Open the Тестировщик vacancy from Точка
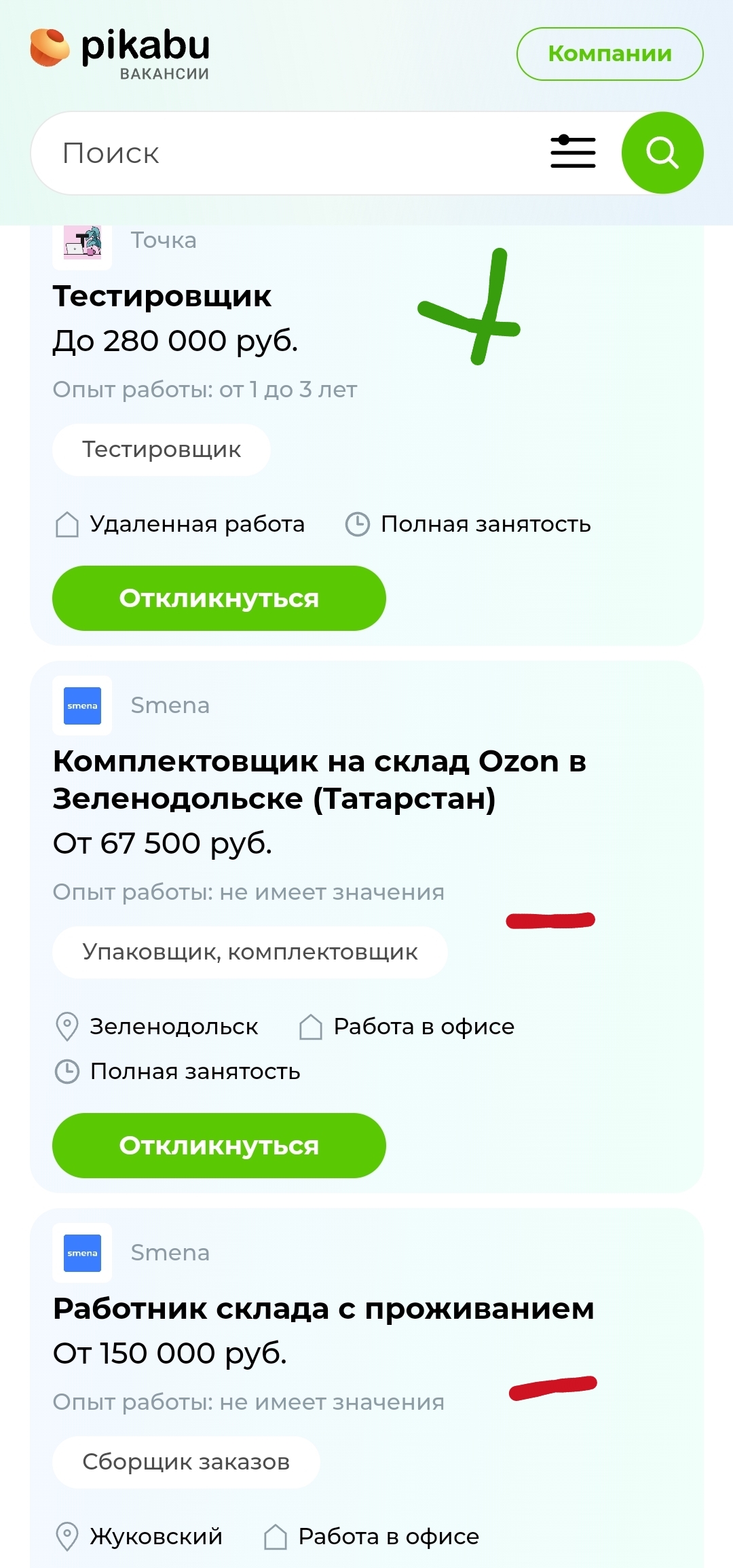The width and height of the screenshot is (733, 1568). pyautogui.click(x=162, y=296)
